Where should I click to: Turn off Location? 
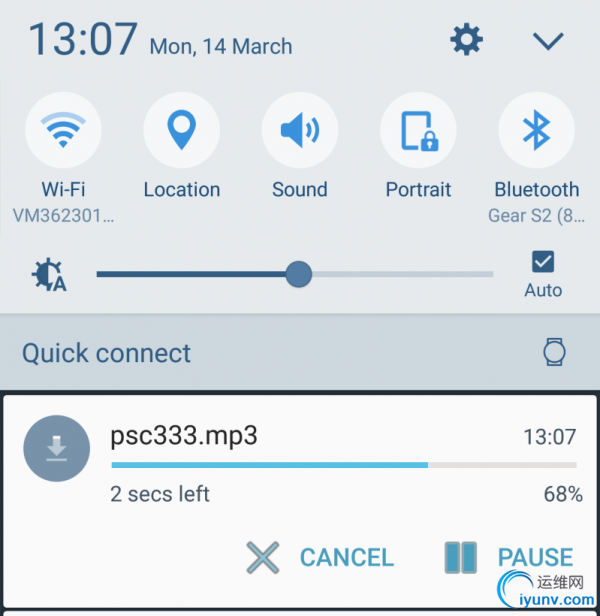point(181,131)
